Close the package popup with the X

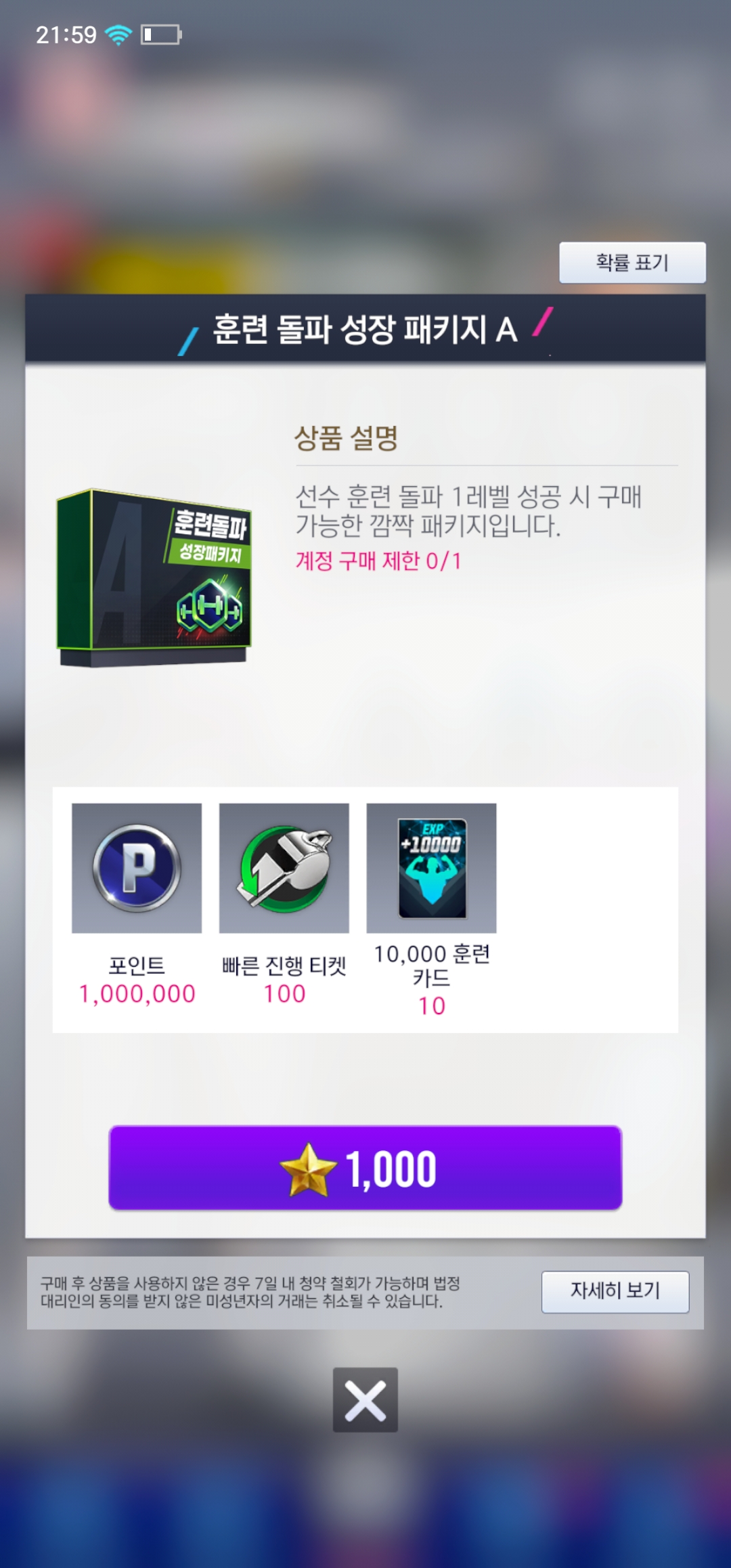[x=365, y=1399]
